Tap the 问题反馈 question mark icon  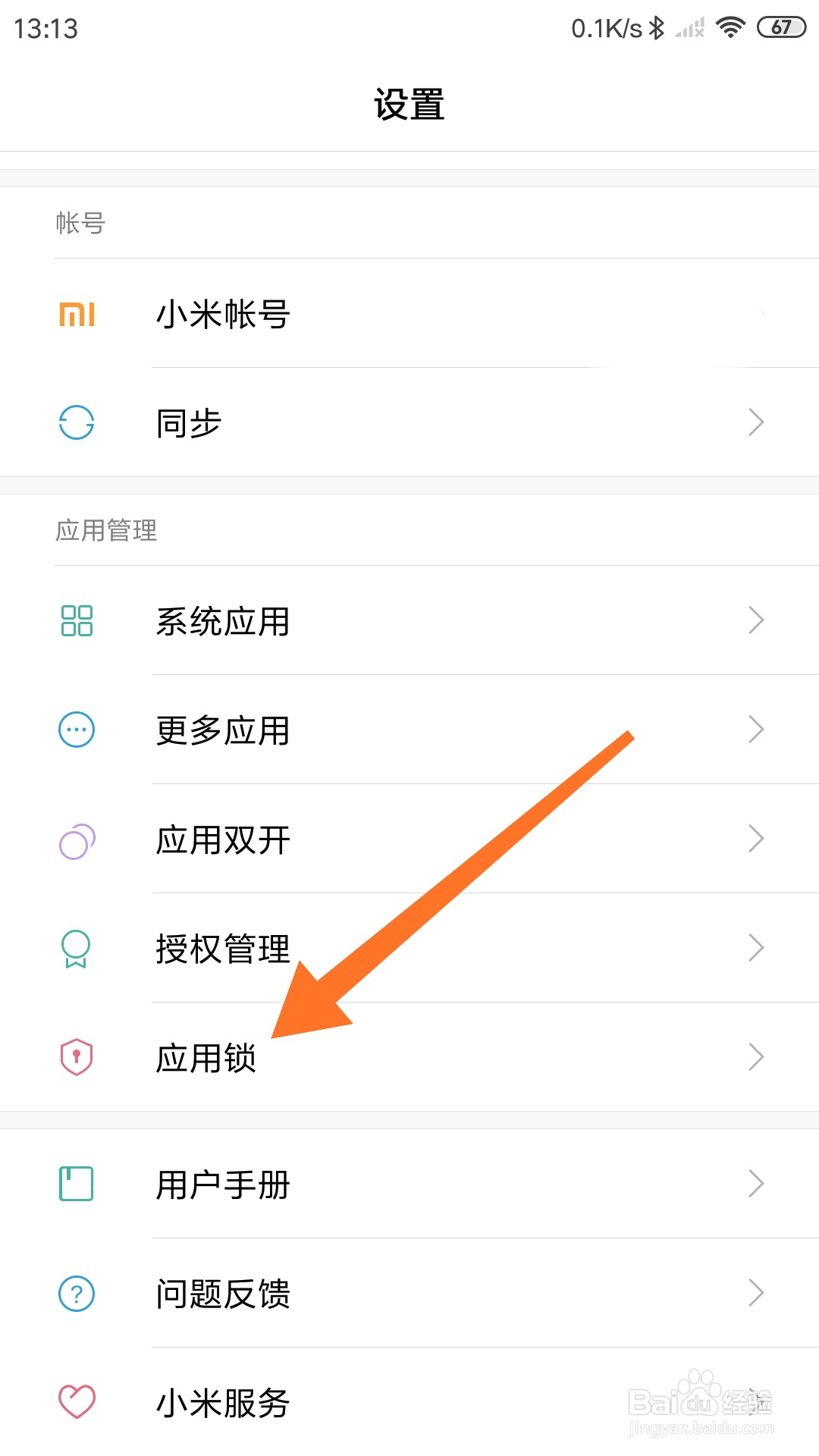(x=76, y=1292)
